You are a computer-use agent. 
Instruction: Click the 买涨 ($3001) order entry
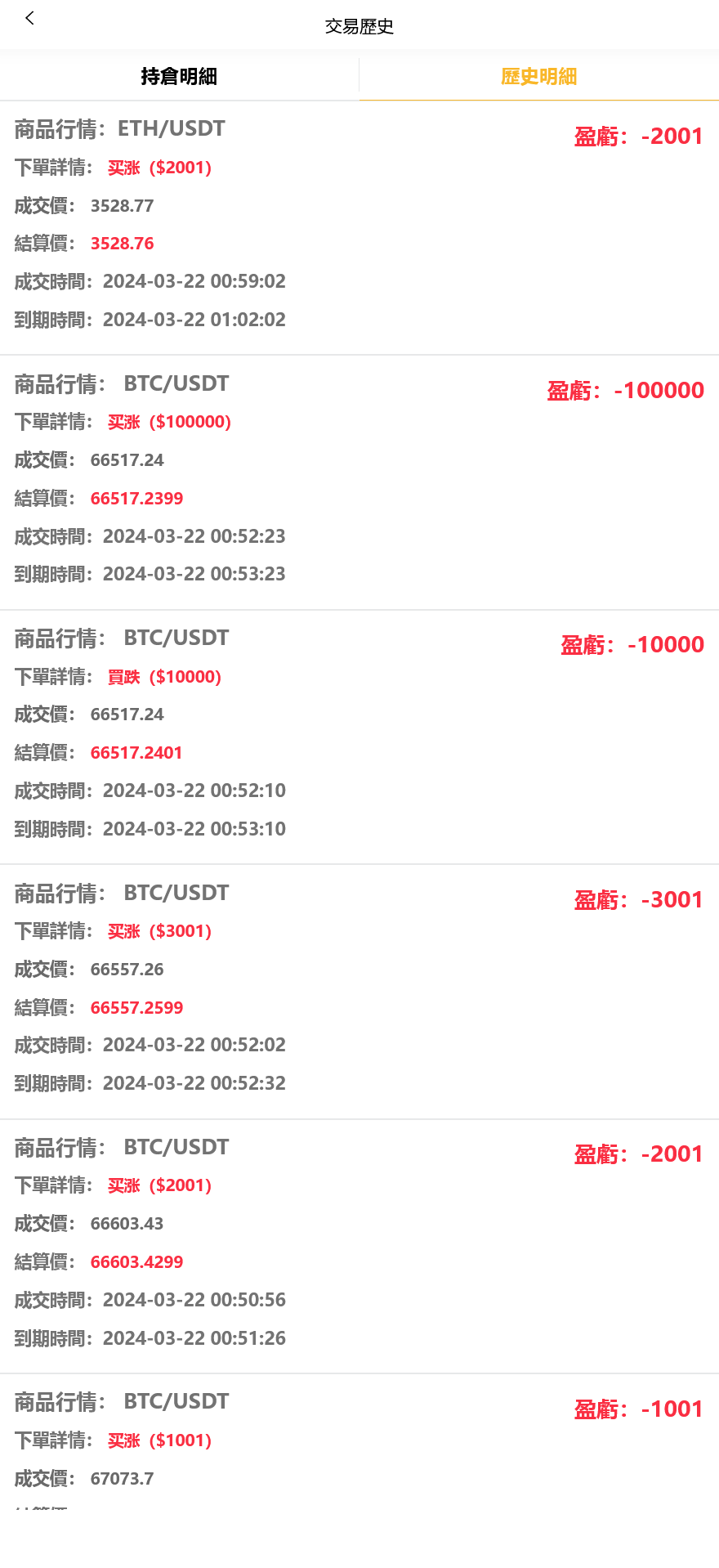pyautogui.click(x=159, y=931)
